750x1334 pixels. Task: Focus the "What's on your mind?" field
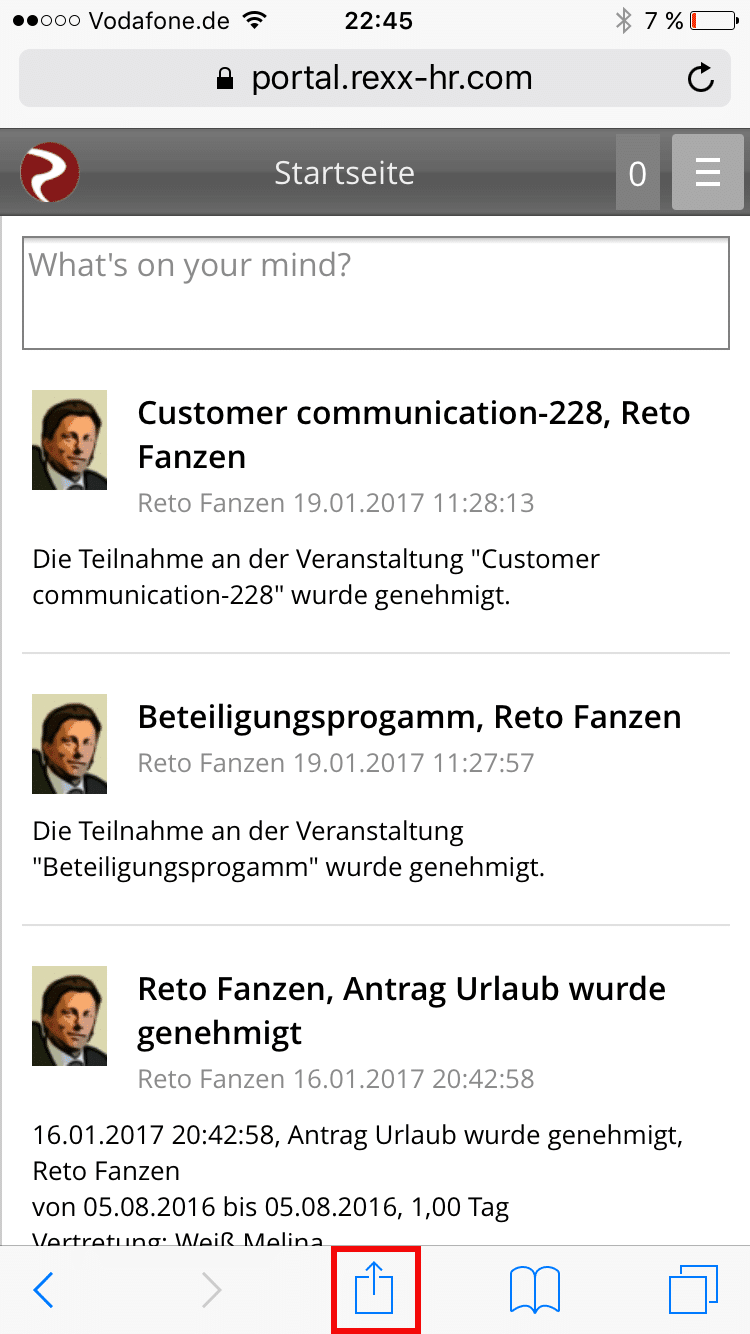pyautogui.click(x=376, y=293)
